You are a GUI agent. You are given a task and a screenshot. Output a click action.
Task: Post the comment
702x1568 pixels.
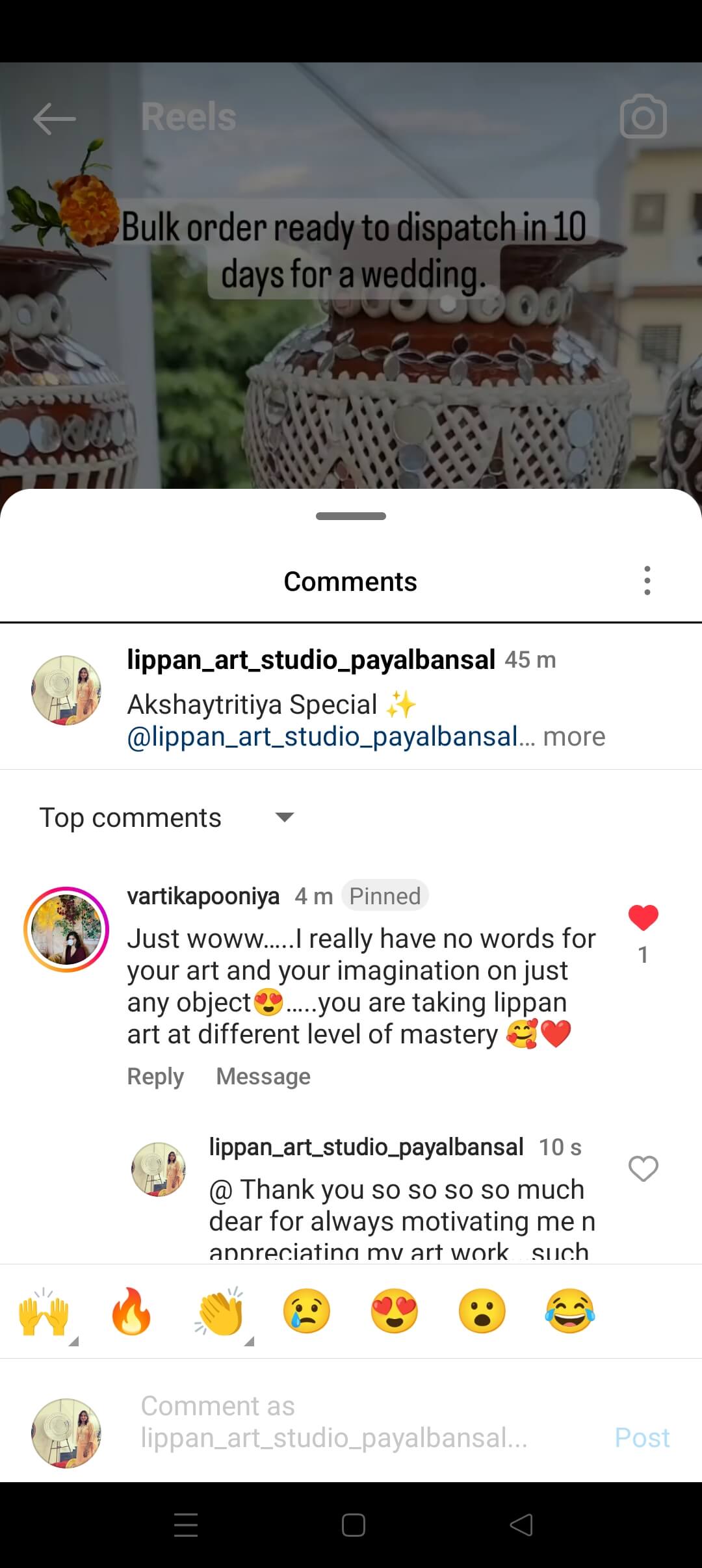click(642, 1437)
